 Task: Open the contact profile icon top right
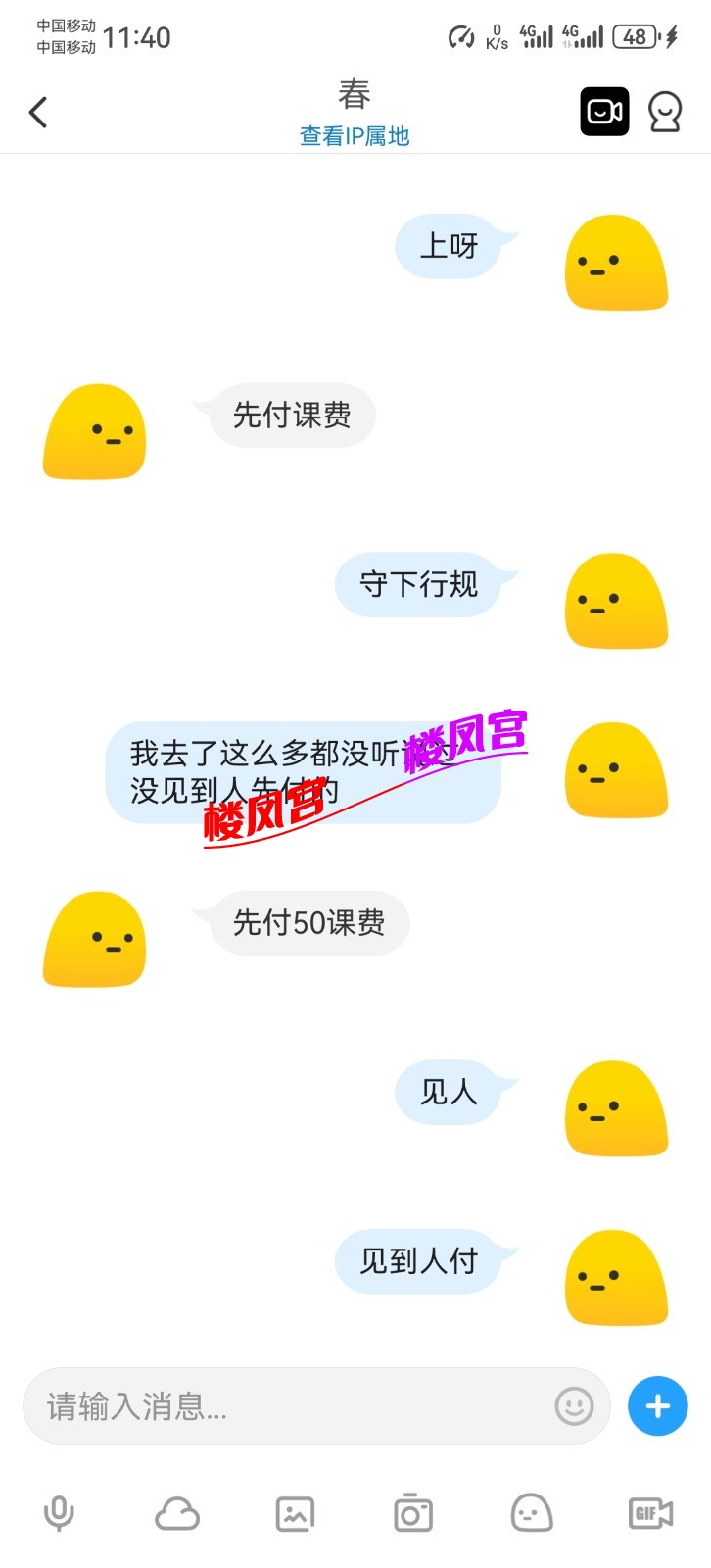666,112
